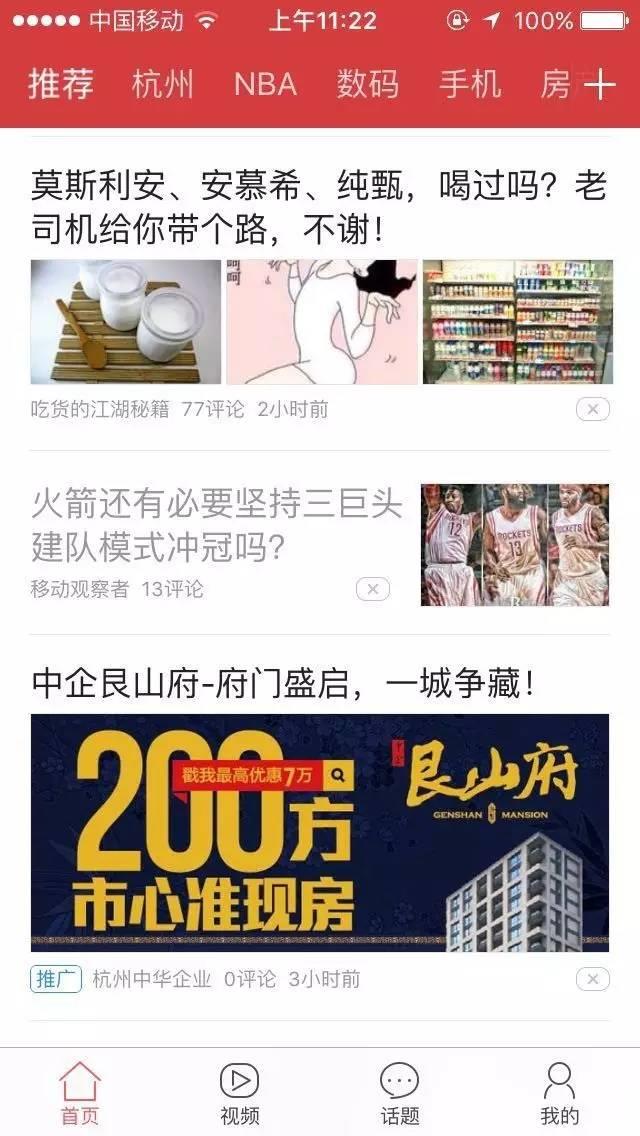Open the plus icon to add channels
The height and width of the screenshot is (1136, 640).
tap(599, 86)
